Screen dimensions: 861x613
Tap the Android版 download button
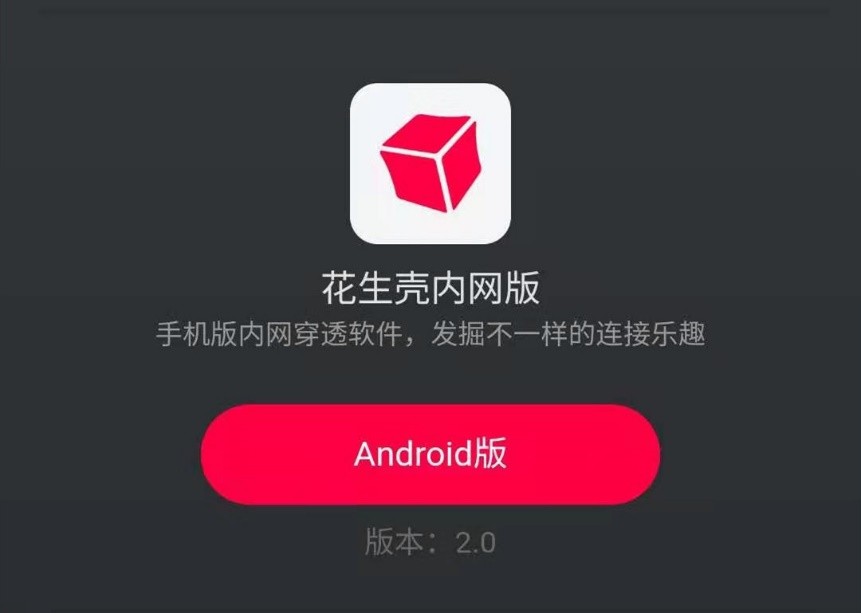(x=430, y=454)
